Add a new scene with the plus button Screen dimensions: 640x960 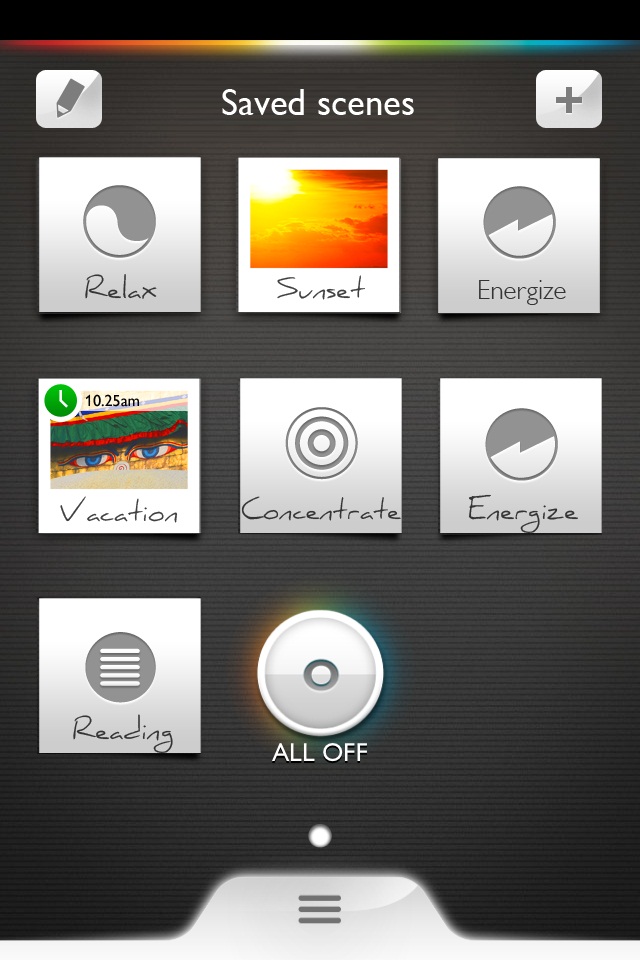point(568,99)
